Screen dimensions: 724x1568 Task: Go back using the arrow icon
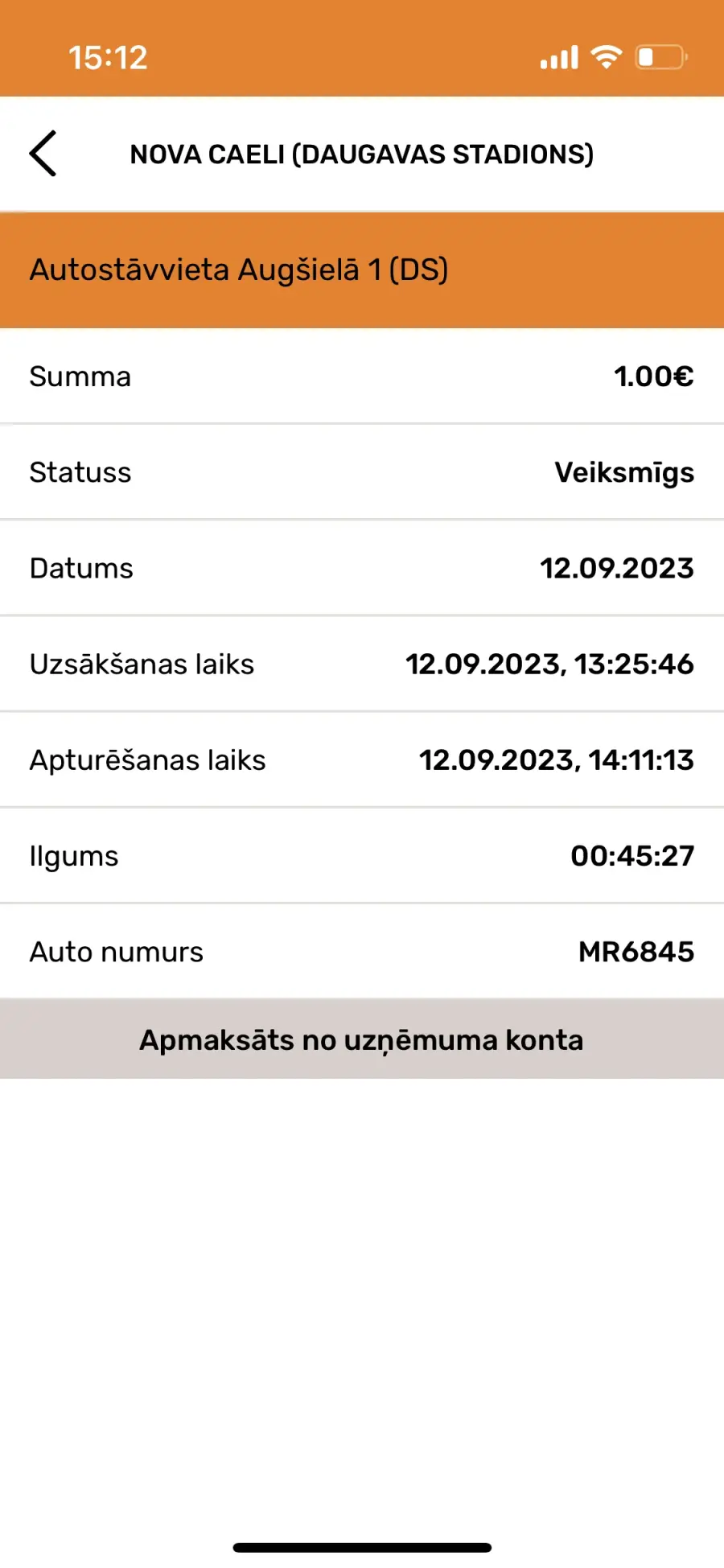point(43,153)
